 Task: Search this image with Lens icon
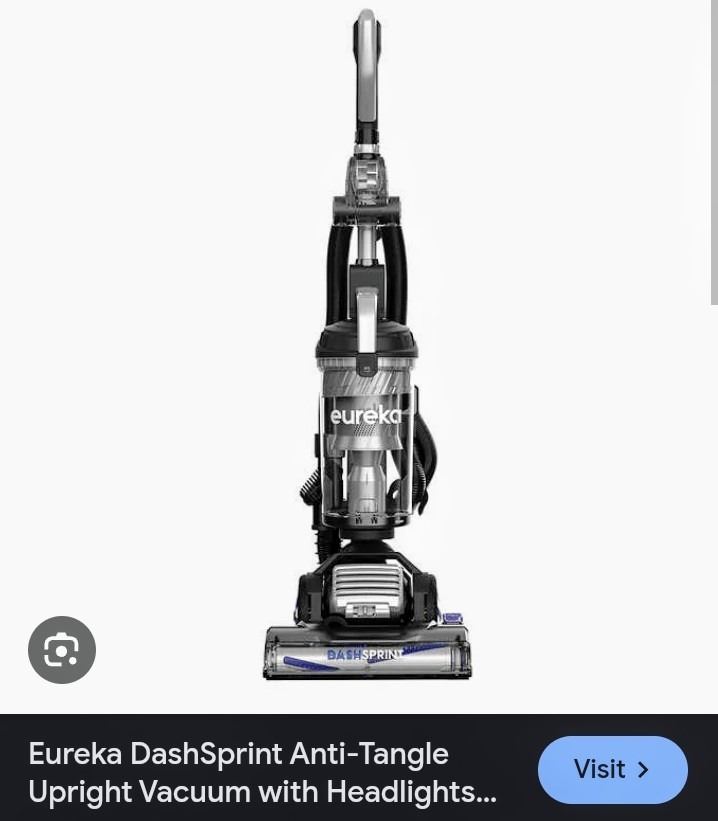click(x=62, y=650)
